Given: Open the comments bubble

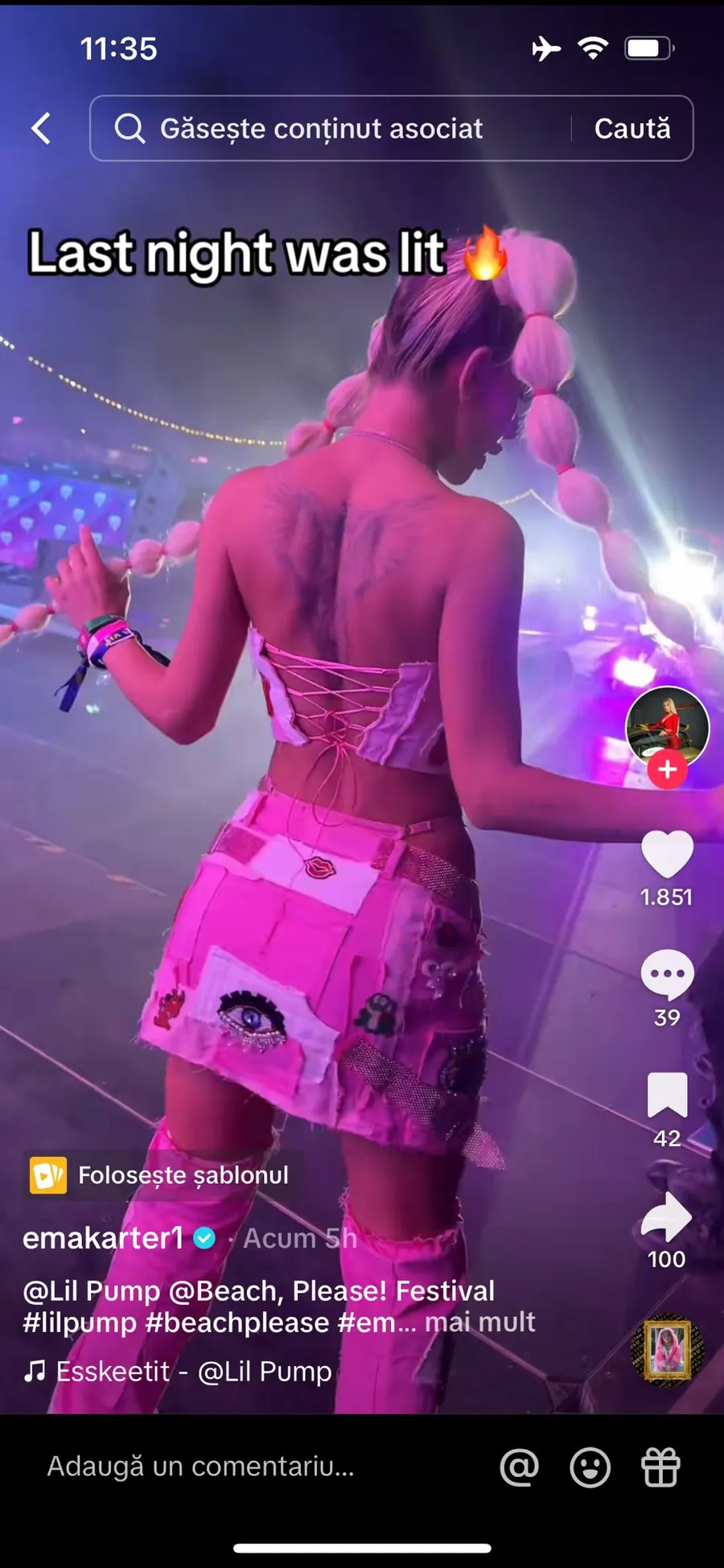Looking at the screenshot, I should (x=667, y=975).
